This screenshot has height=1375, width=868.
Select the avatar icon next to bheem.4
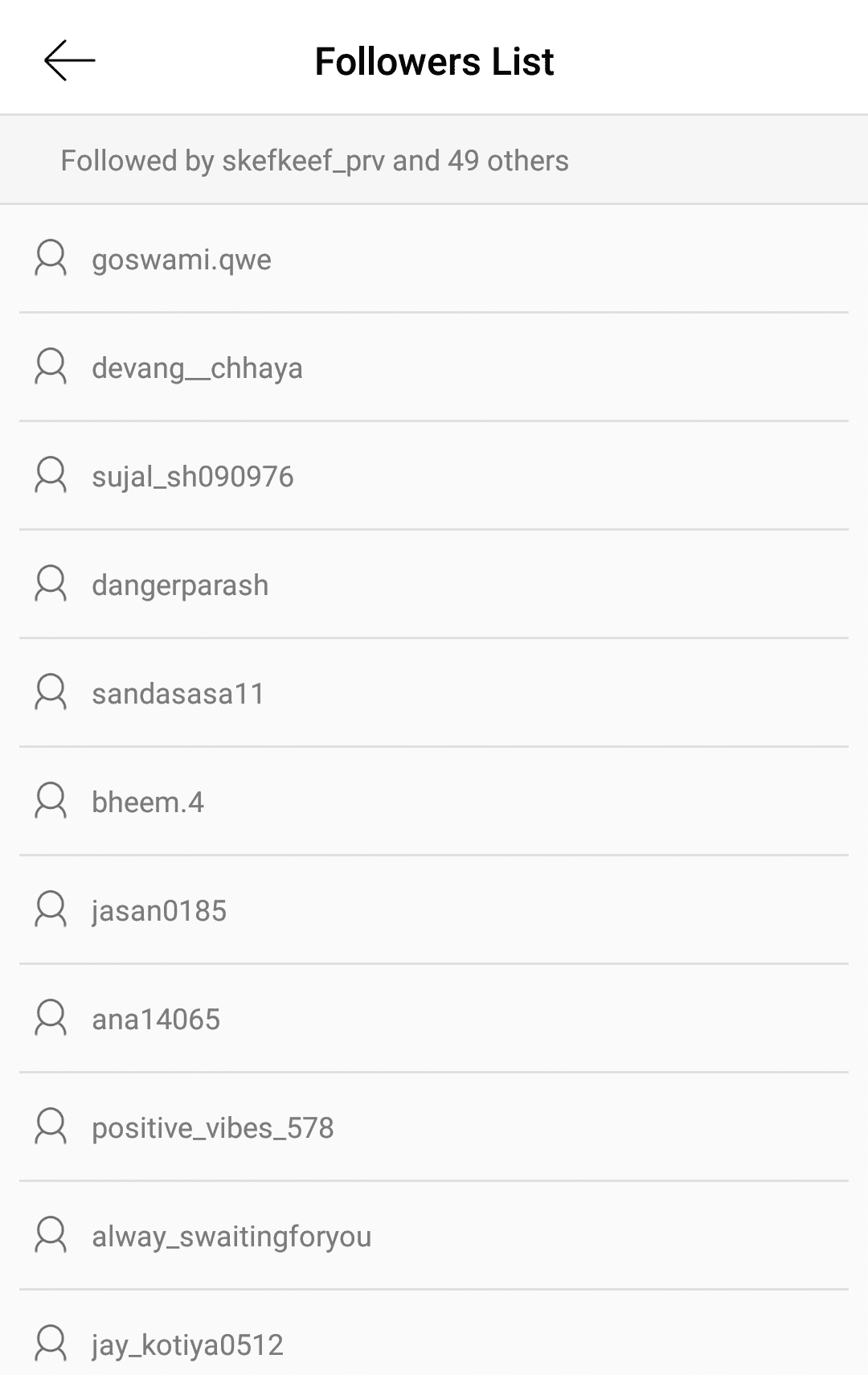pyautogui.click(x=51, y=802)
